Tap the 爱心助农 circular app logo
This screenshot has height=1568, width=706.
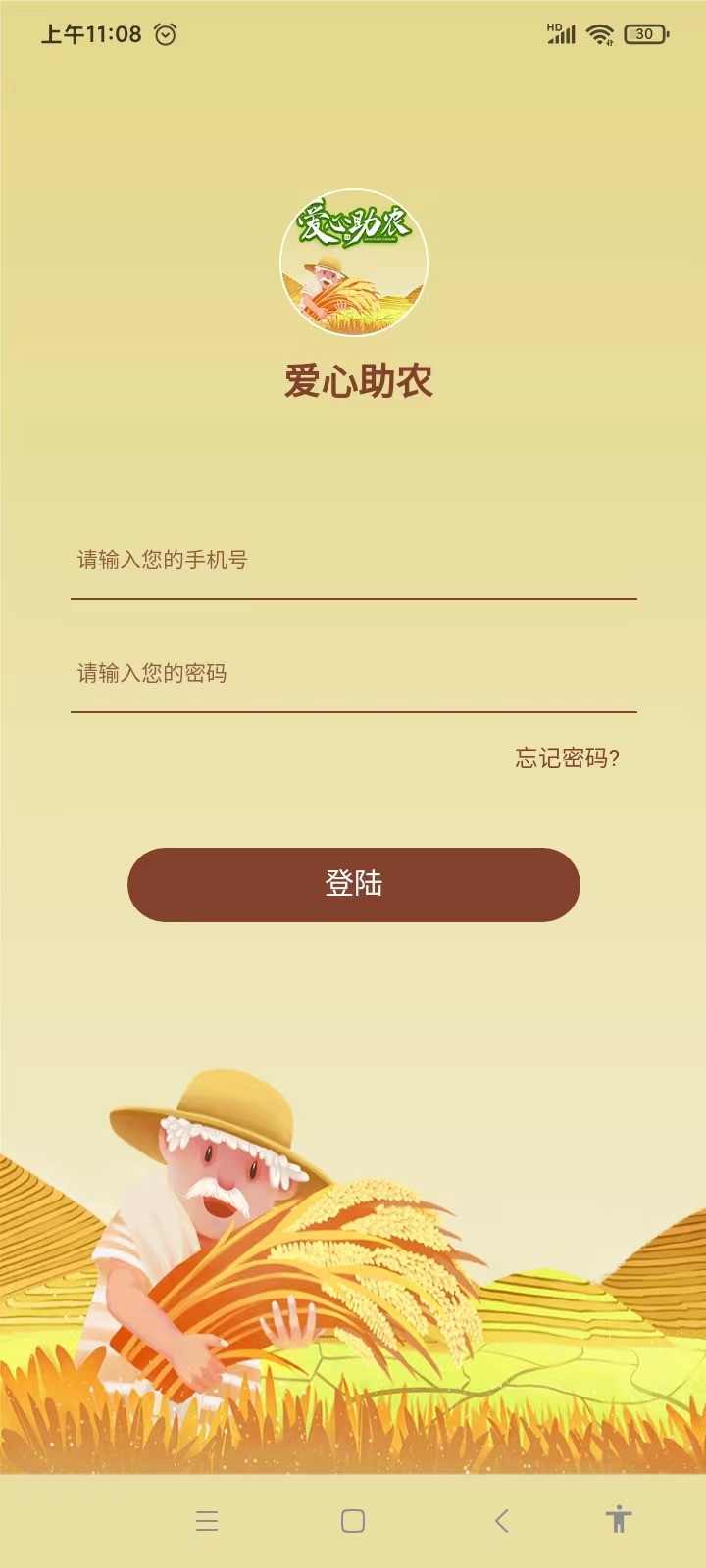click(353, 260)
